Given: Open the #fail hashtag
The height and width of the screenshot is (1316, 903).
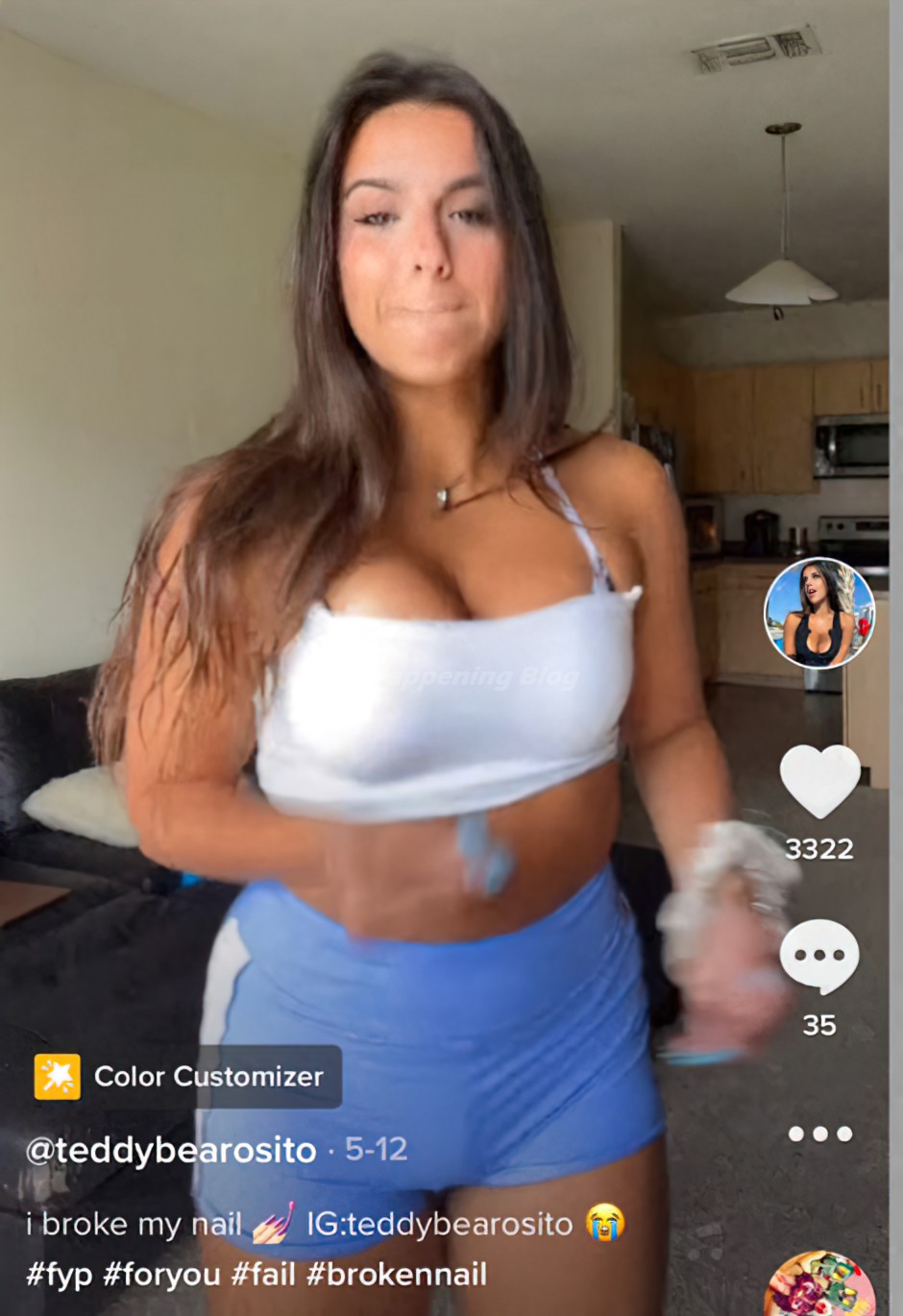Looking at the screenshot, I should pyautogui.click(x=263, y=1276).
